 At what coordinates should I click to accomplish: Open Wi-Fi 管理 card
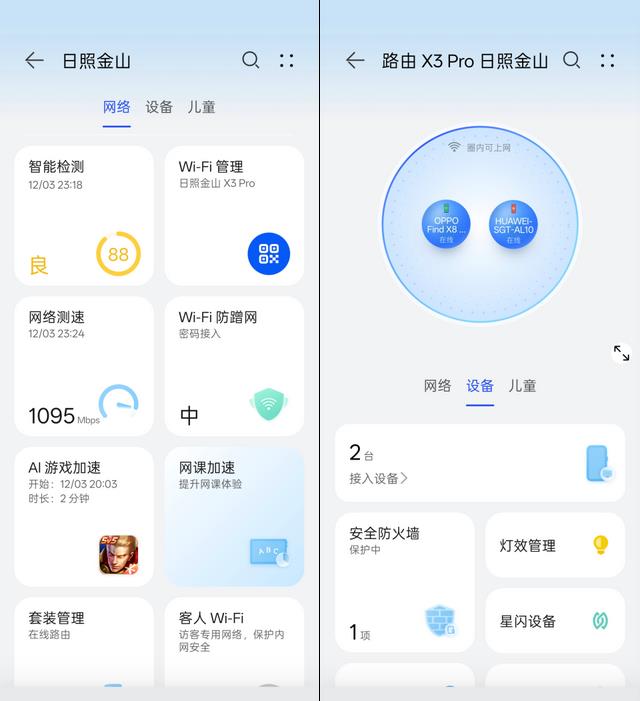pos(234,215)
